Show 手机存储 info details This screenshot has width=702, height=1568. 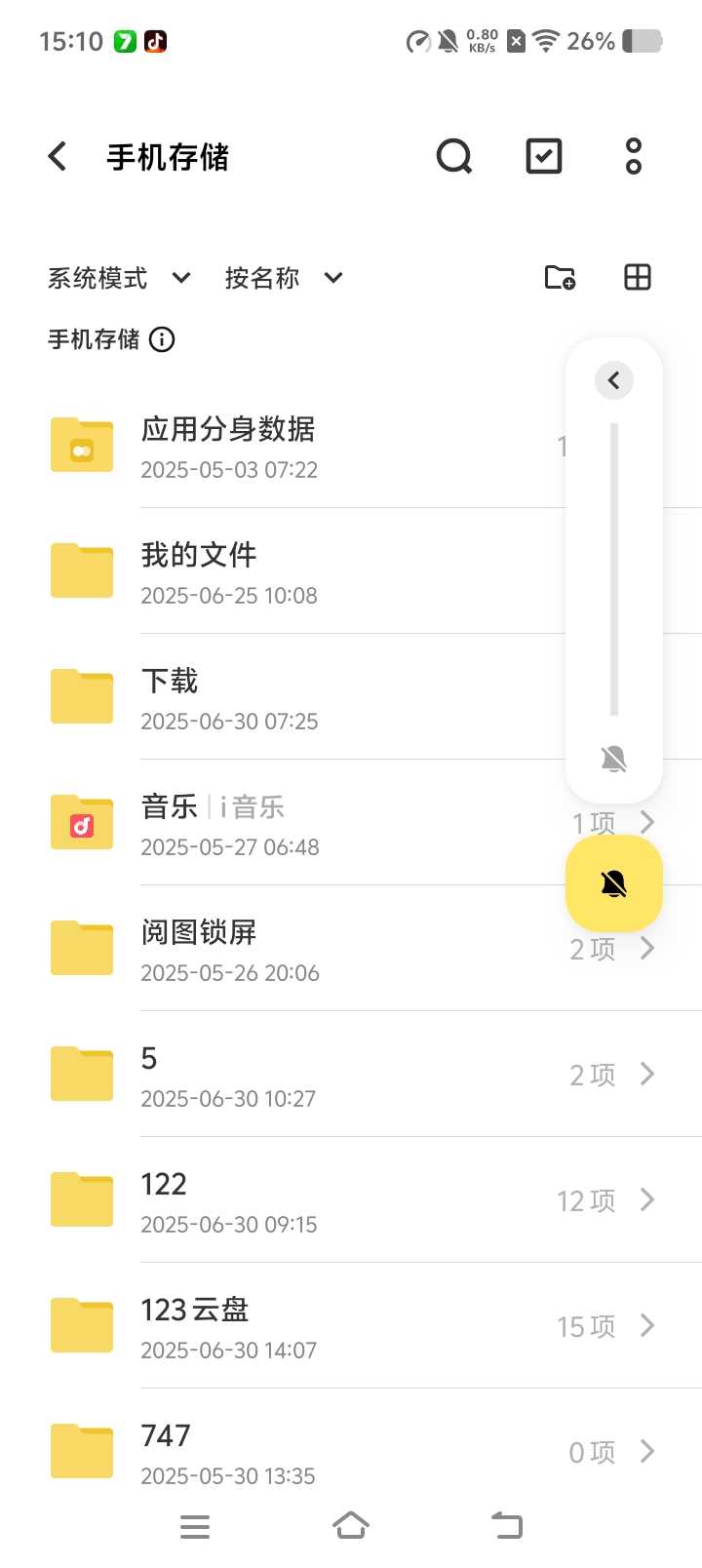162,339
